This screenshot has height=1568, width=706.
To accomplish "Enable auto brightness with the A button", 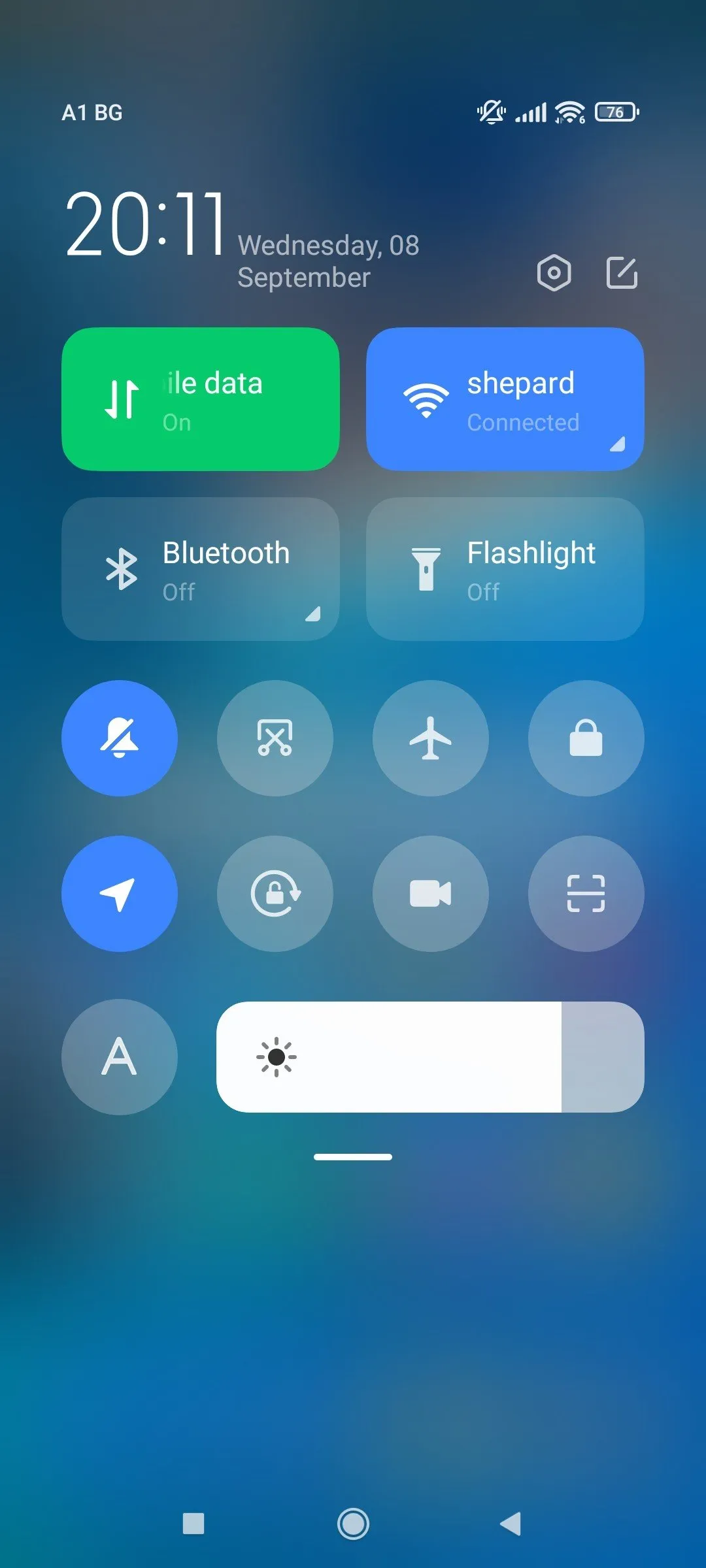I will (120, 1057).
